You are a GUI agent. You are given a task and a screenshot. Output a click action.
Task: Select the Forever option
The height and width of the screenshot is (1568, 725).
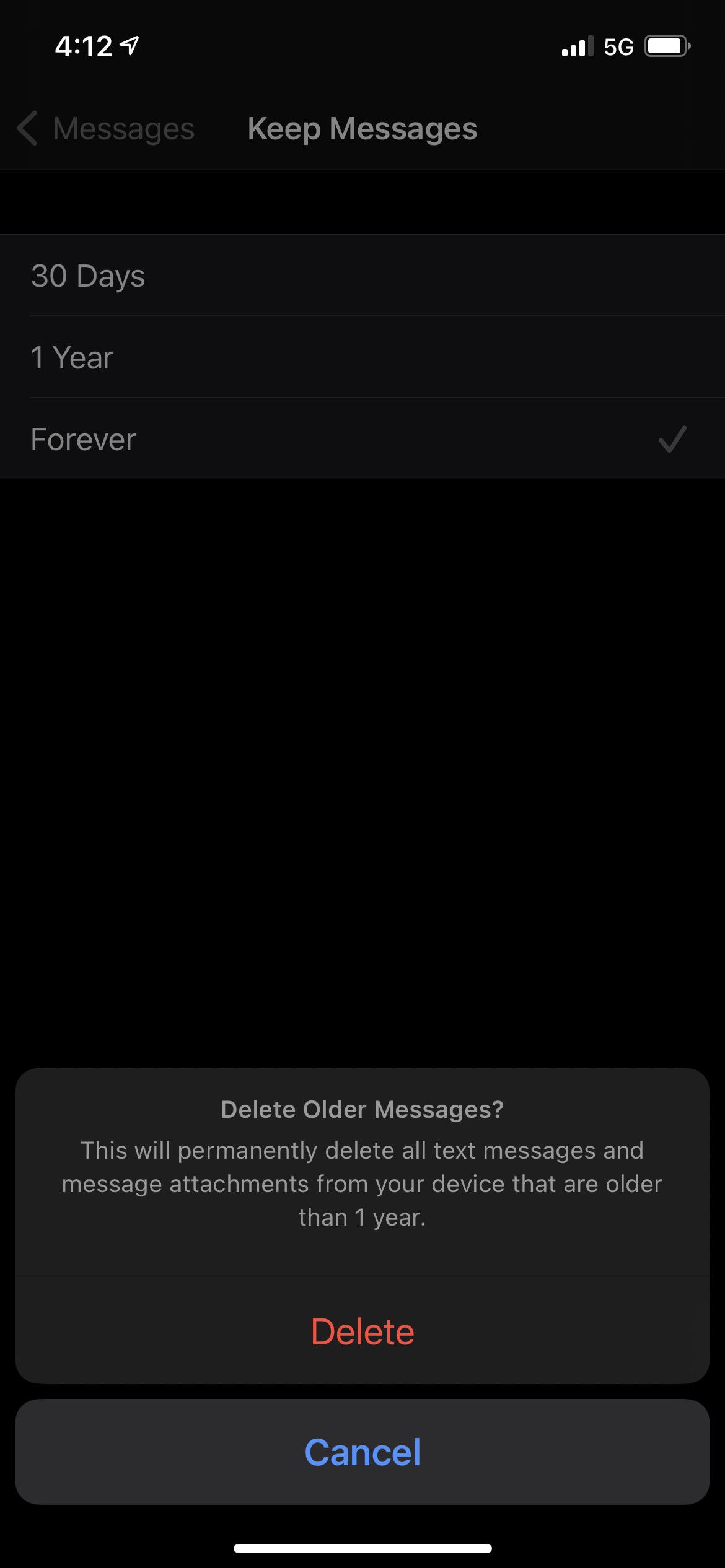(x=362, y=439)
